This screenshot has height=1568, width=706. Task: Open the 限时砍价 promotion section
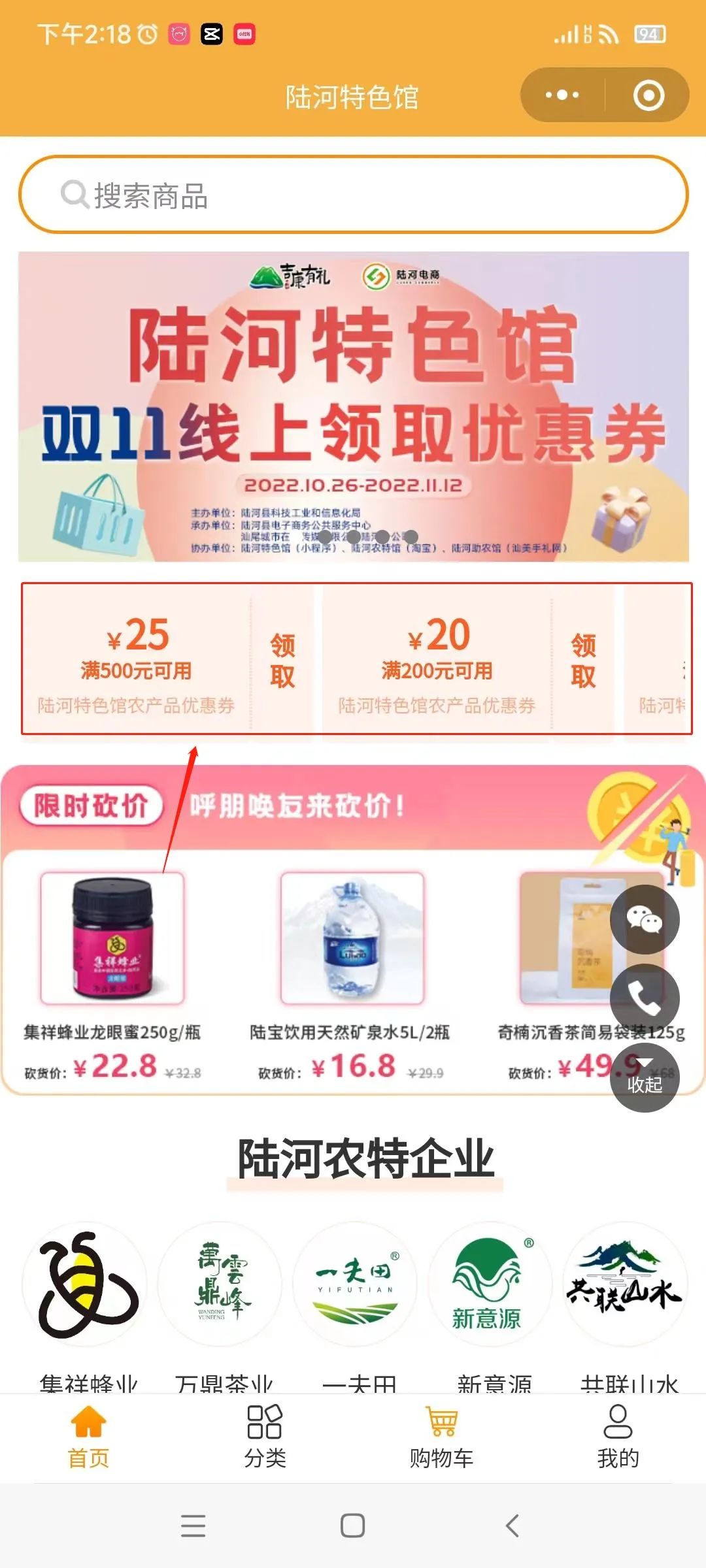tap(92, 806)
